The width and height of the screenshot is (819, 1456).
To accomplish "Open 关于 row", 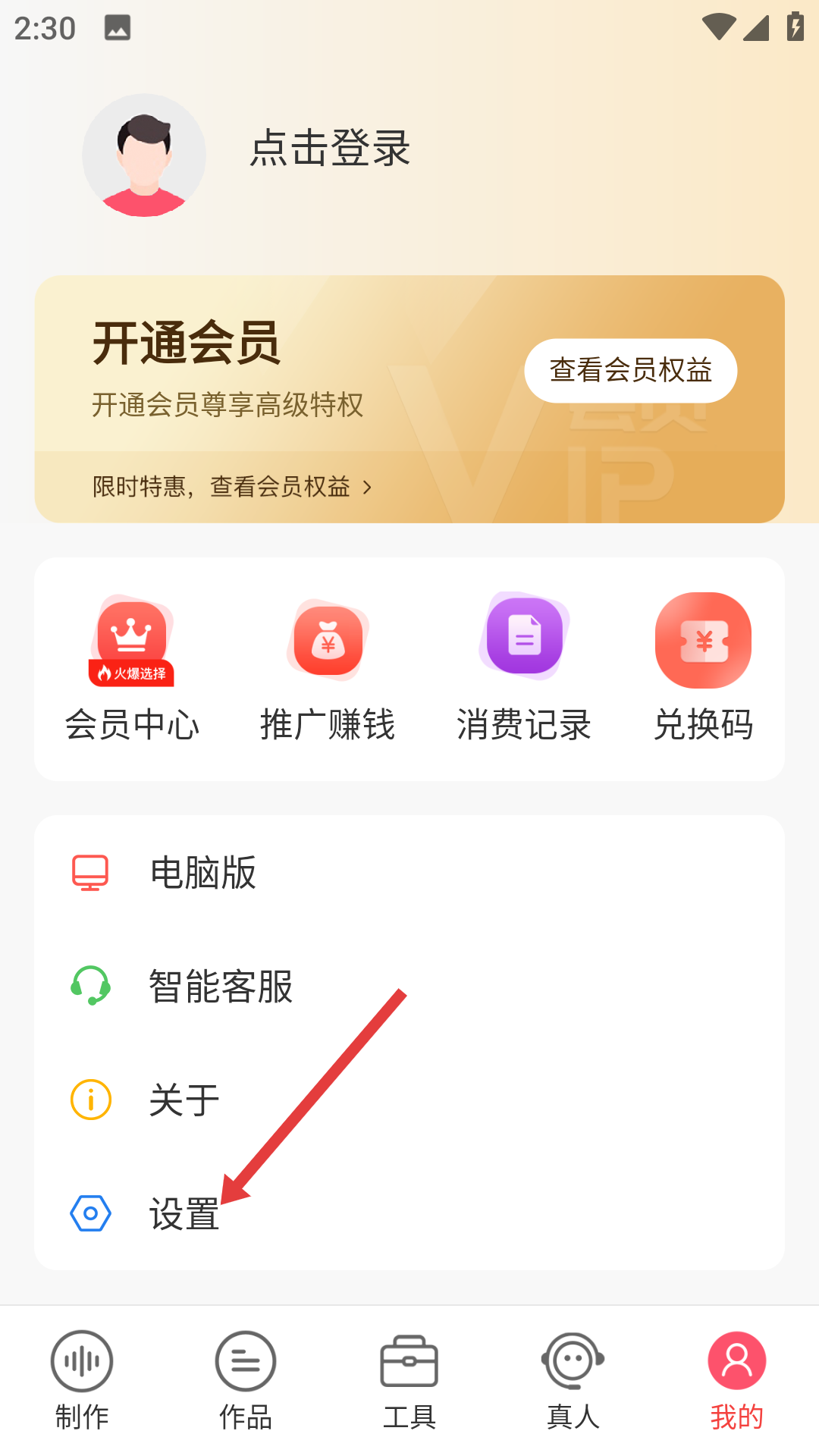I will click(409, 1100).
